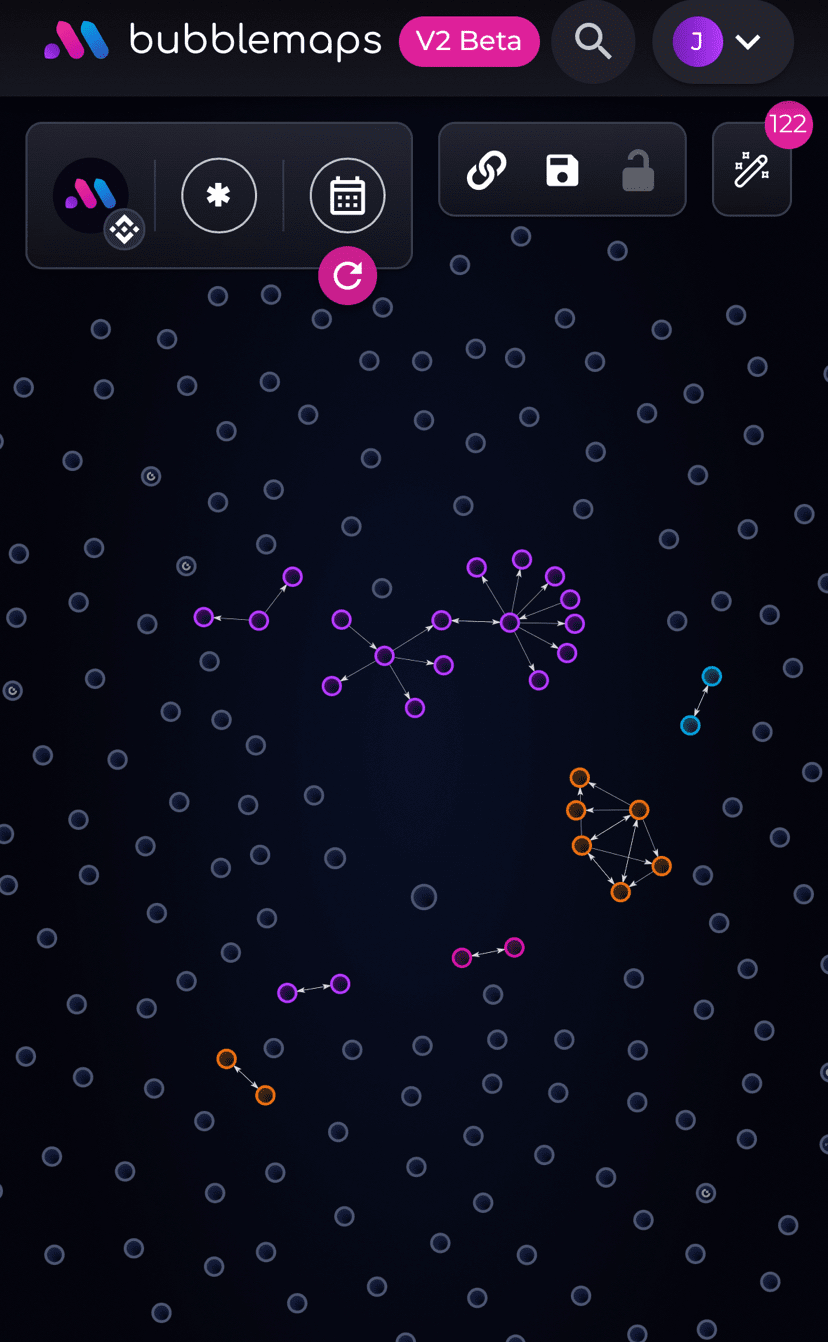
Task: Open the calendar date picker
Action: click(x=347, y=196)
